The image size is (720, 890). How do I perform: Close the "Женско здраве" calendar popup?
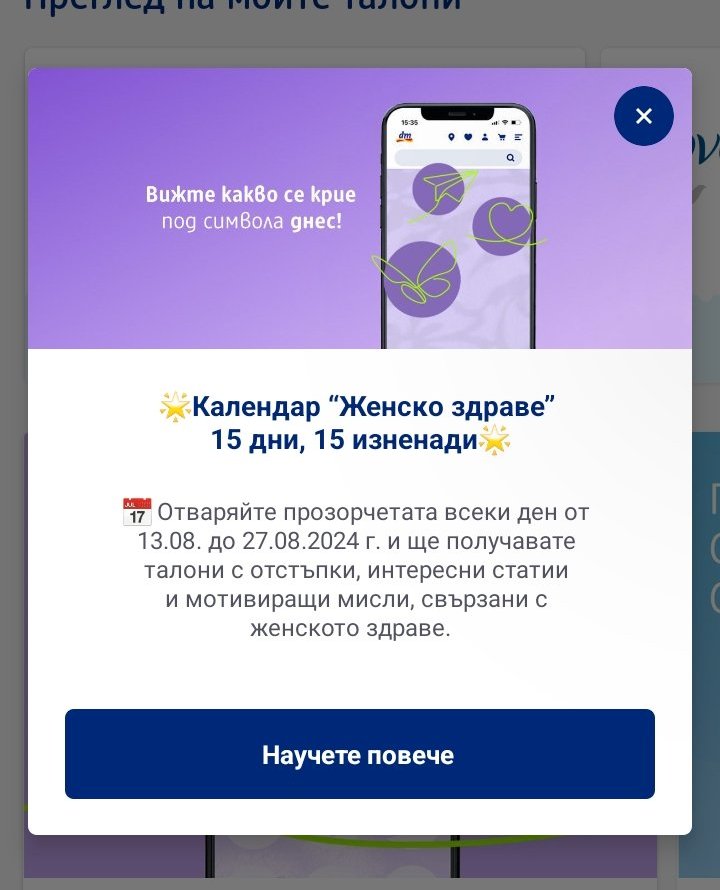(x=643, y=116)
